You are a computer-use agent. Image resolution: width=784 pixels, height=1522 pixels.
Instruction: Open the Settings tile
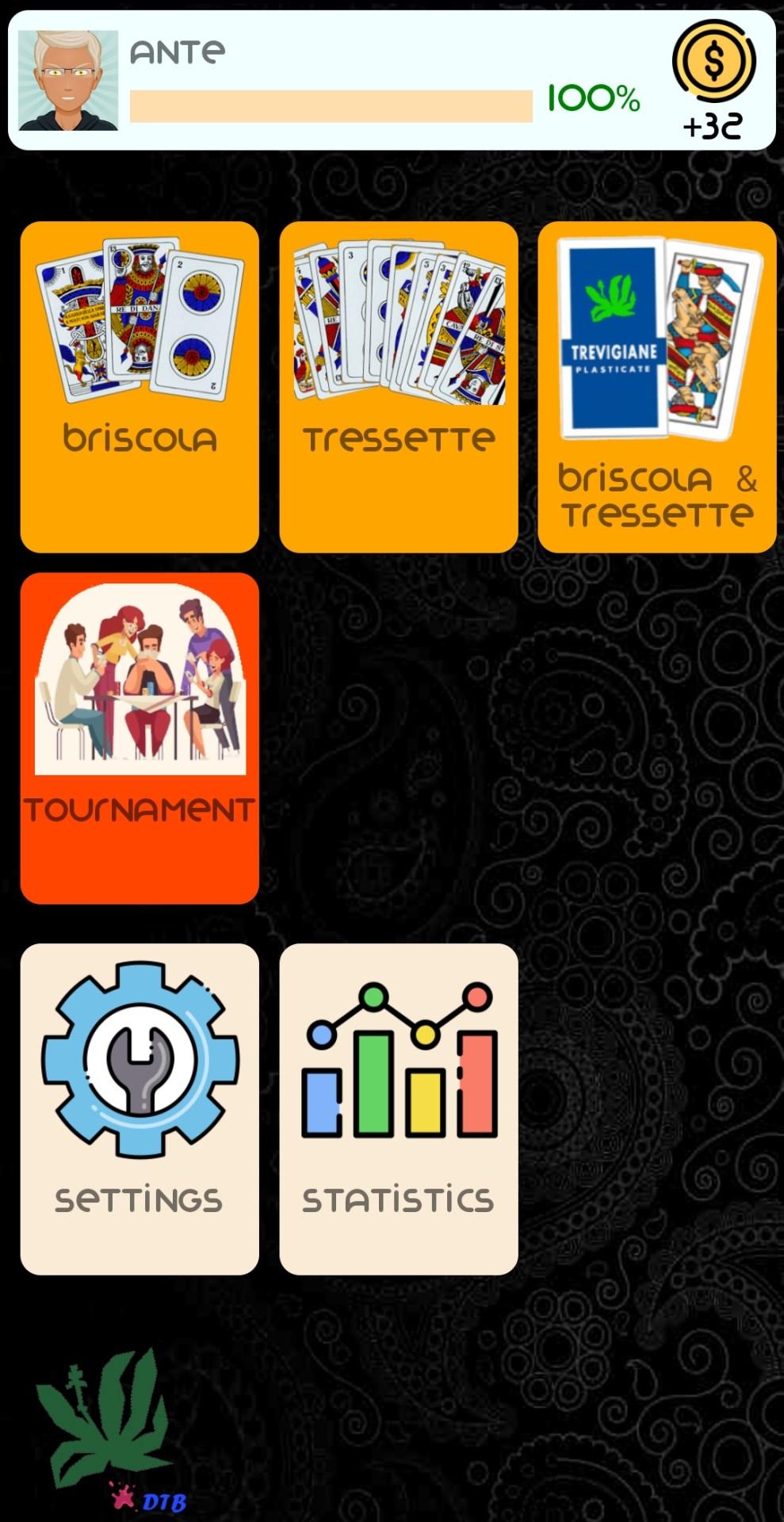tap(140, 1109)
